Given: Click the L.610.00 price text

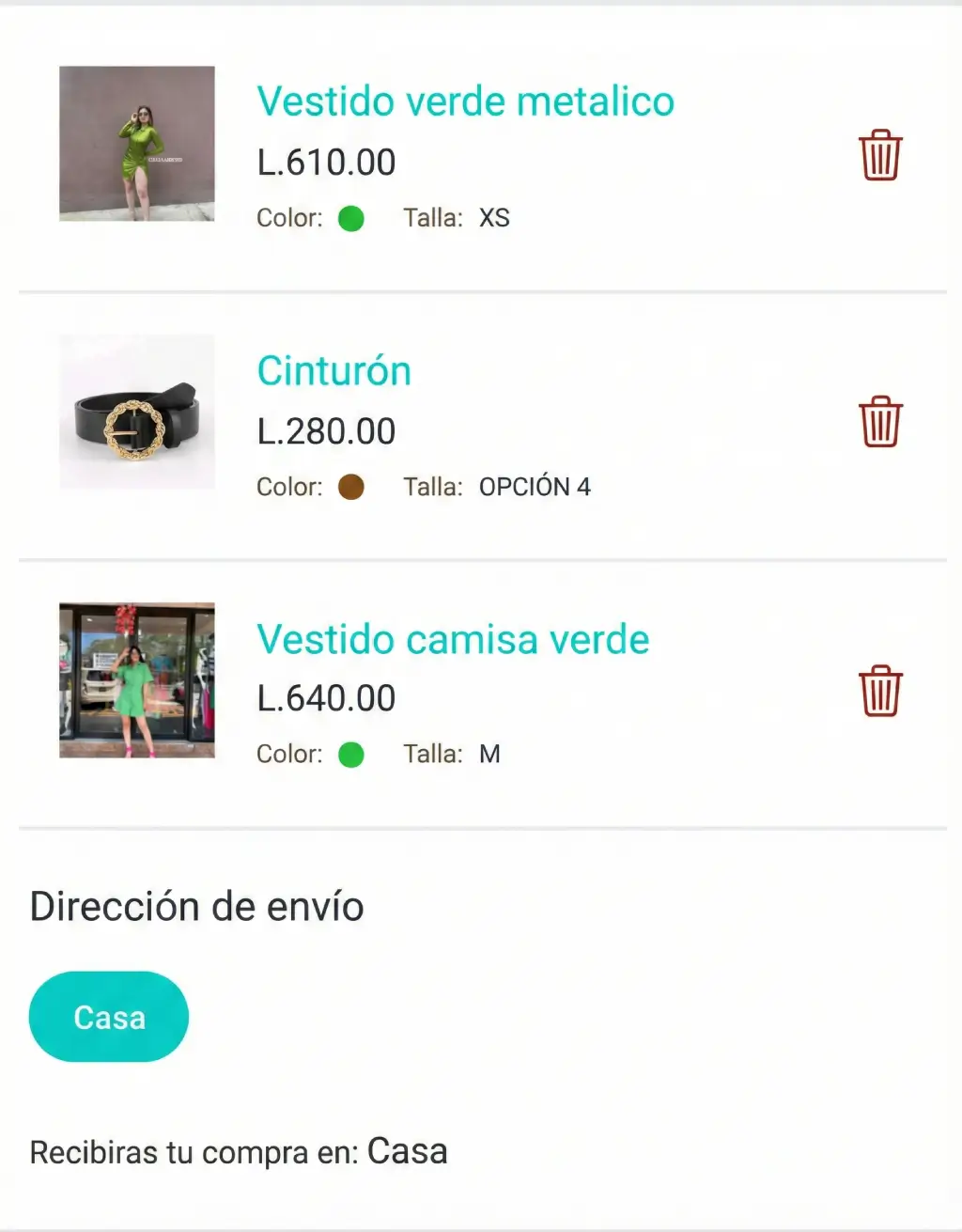Looking at the screenshot, I should [326, 162].
